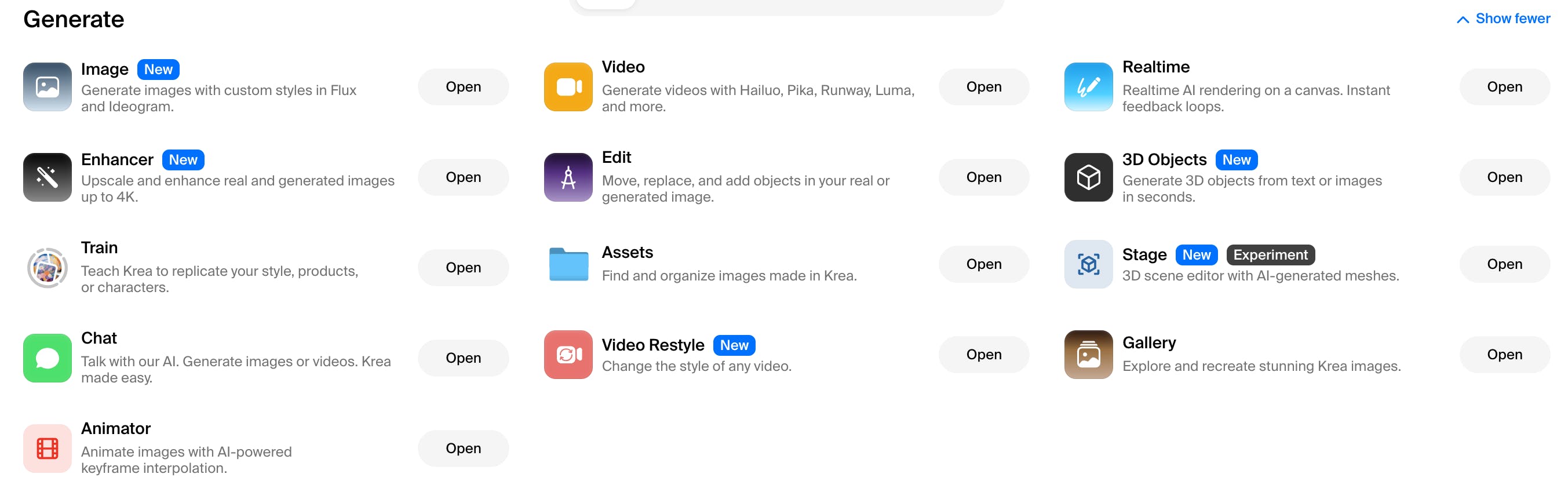Open the Chat tool
This screenshot has height=503, width=1568.
coord(462,358)
